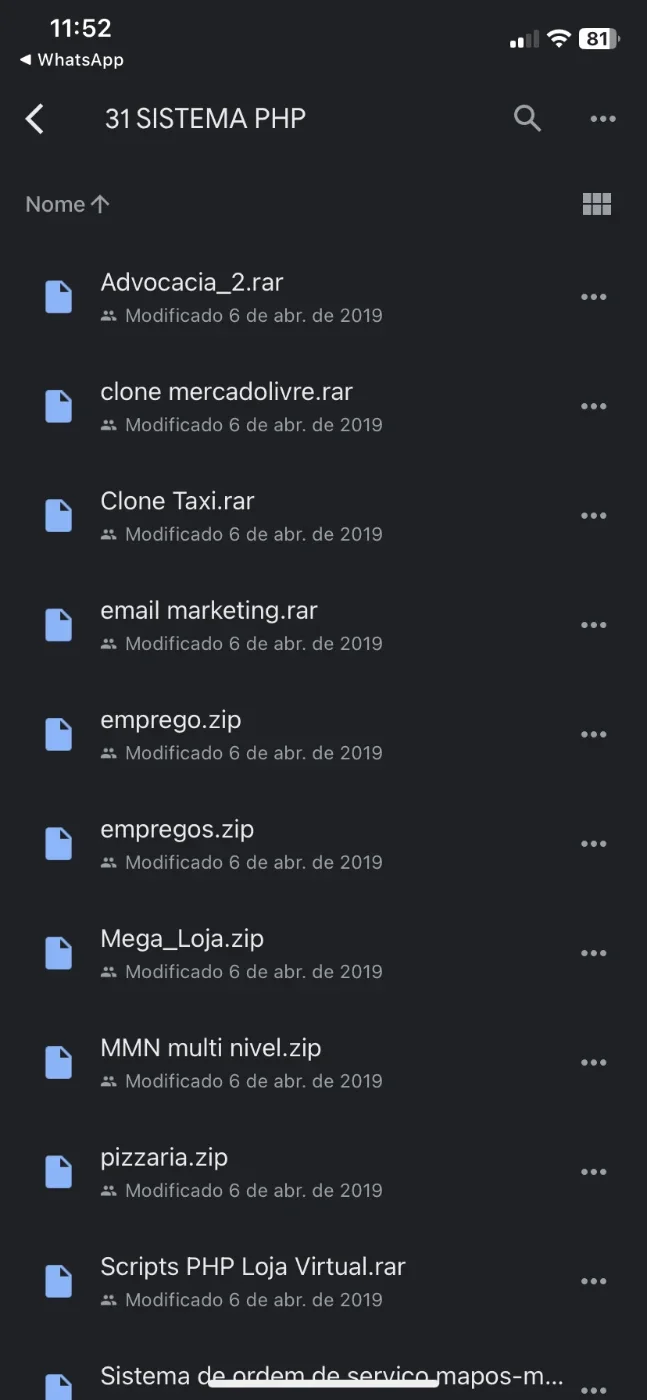Show options for email marketing.rar
This screenshot has height=1400, width=647.
pos(594,626)
